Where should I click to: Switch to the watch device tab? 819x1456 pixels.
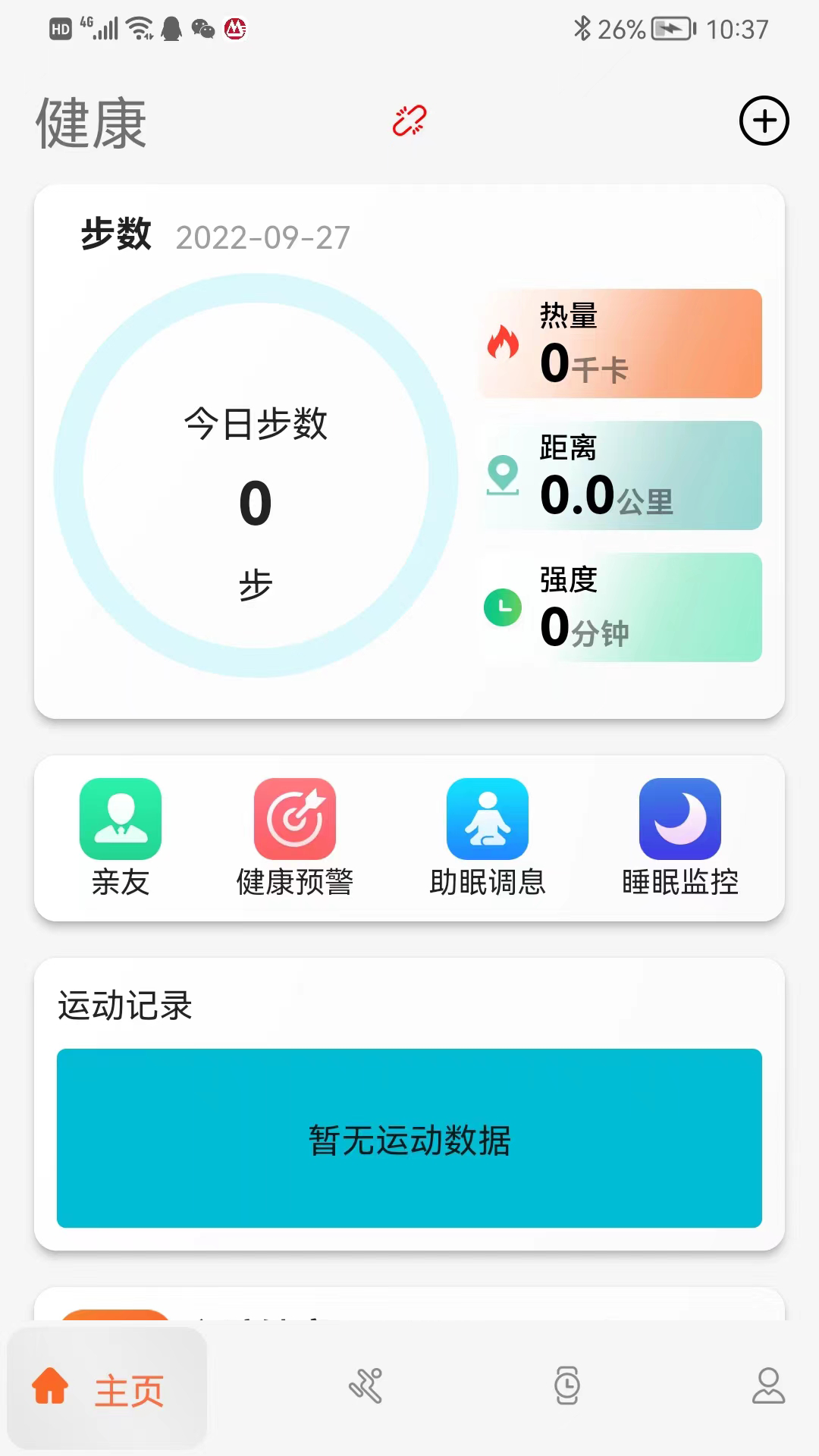(567, 1386)
